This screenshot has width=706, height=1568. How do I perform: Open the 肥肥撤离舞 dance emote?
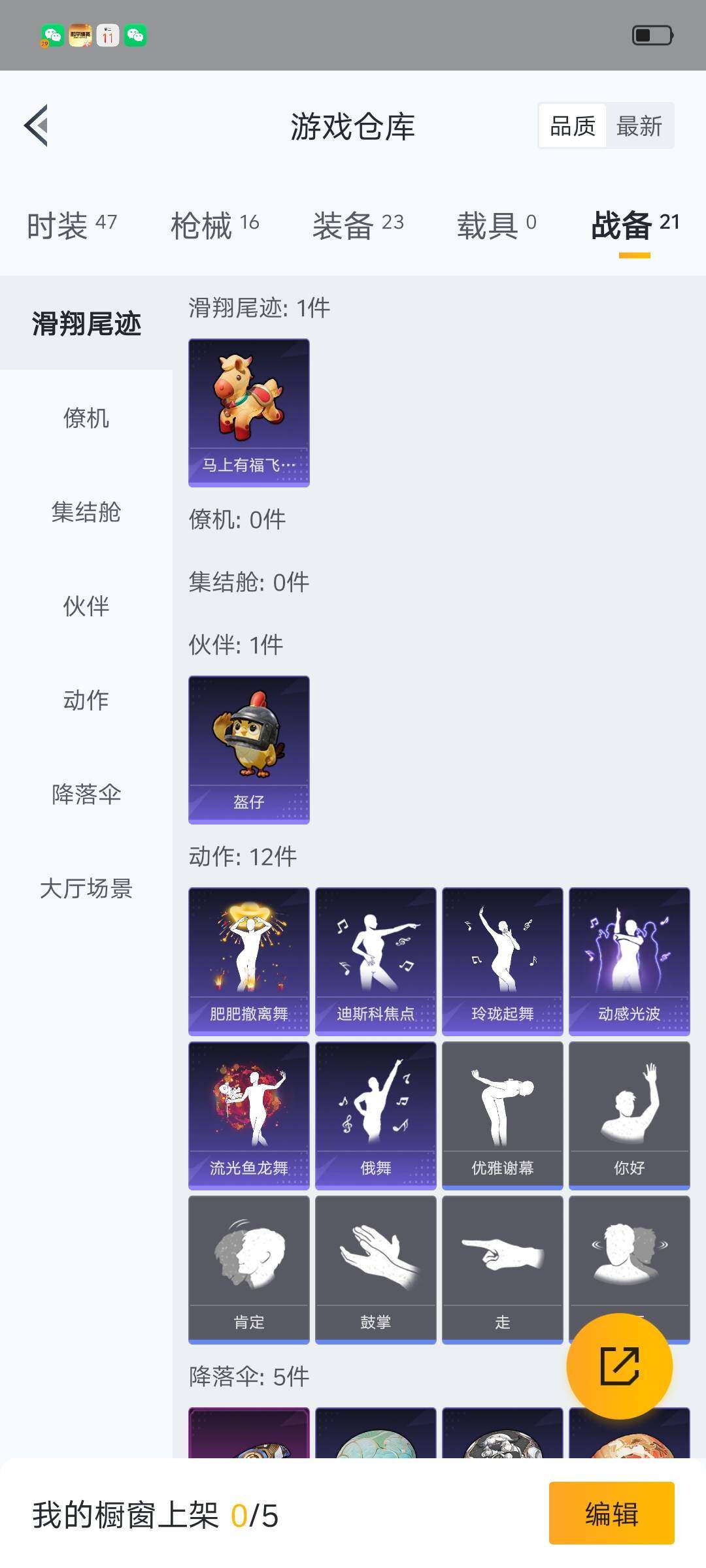coord(248,957)
